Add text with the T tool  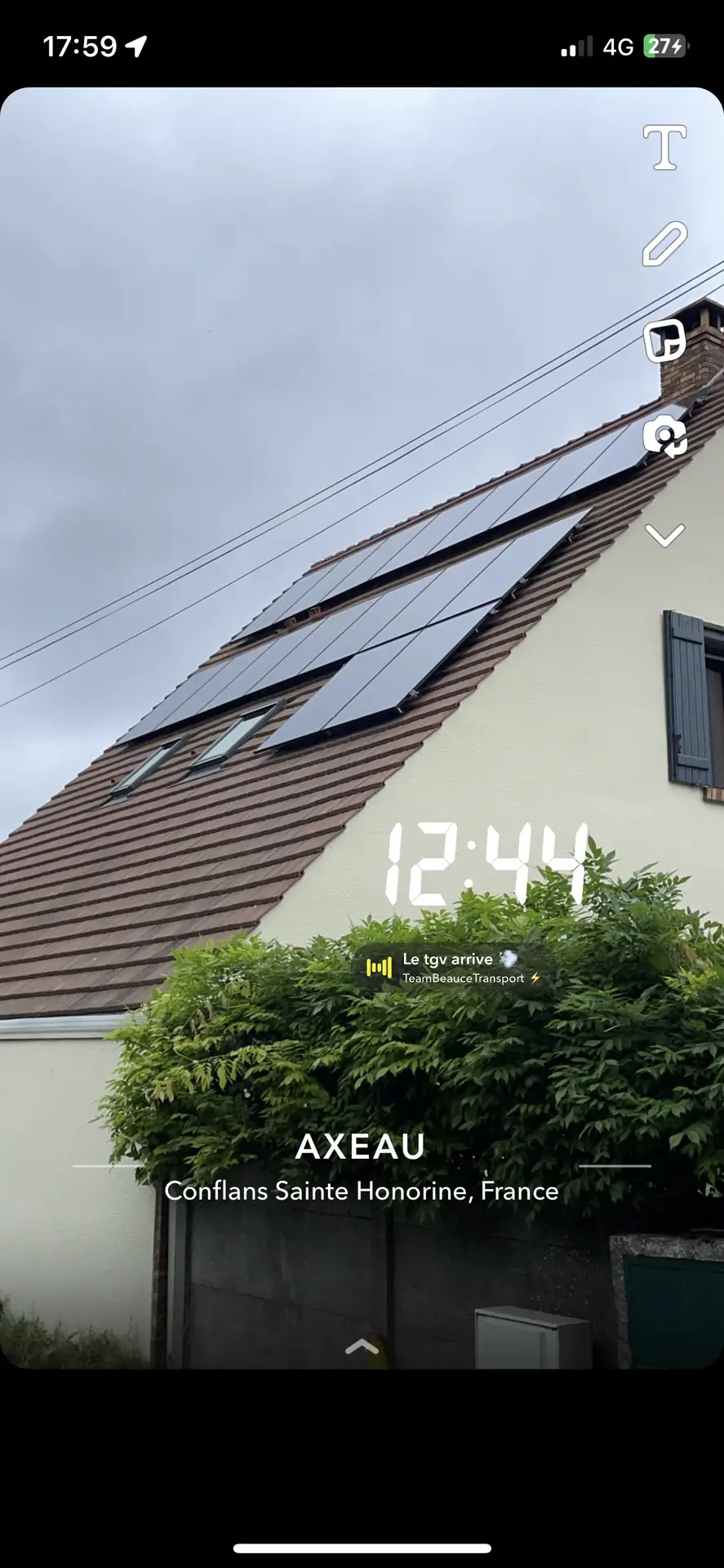[664, 148]
